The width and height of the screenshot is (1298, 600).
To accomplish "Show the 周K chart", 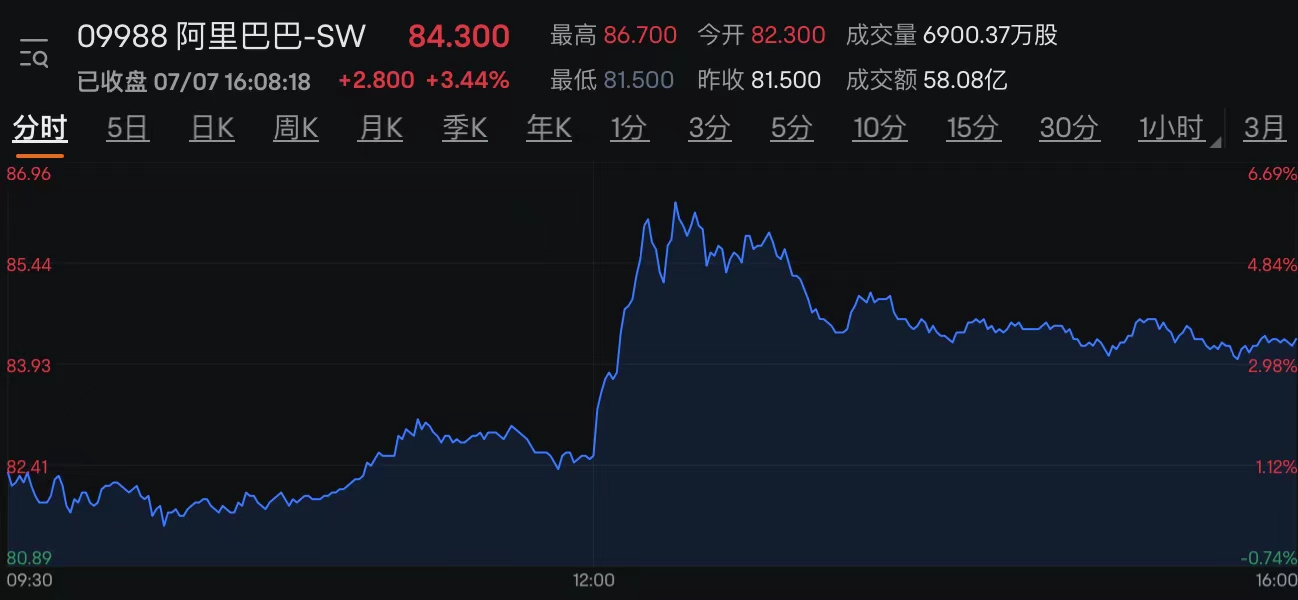I will pyautogui.click(x=296, y=128).
